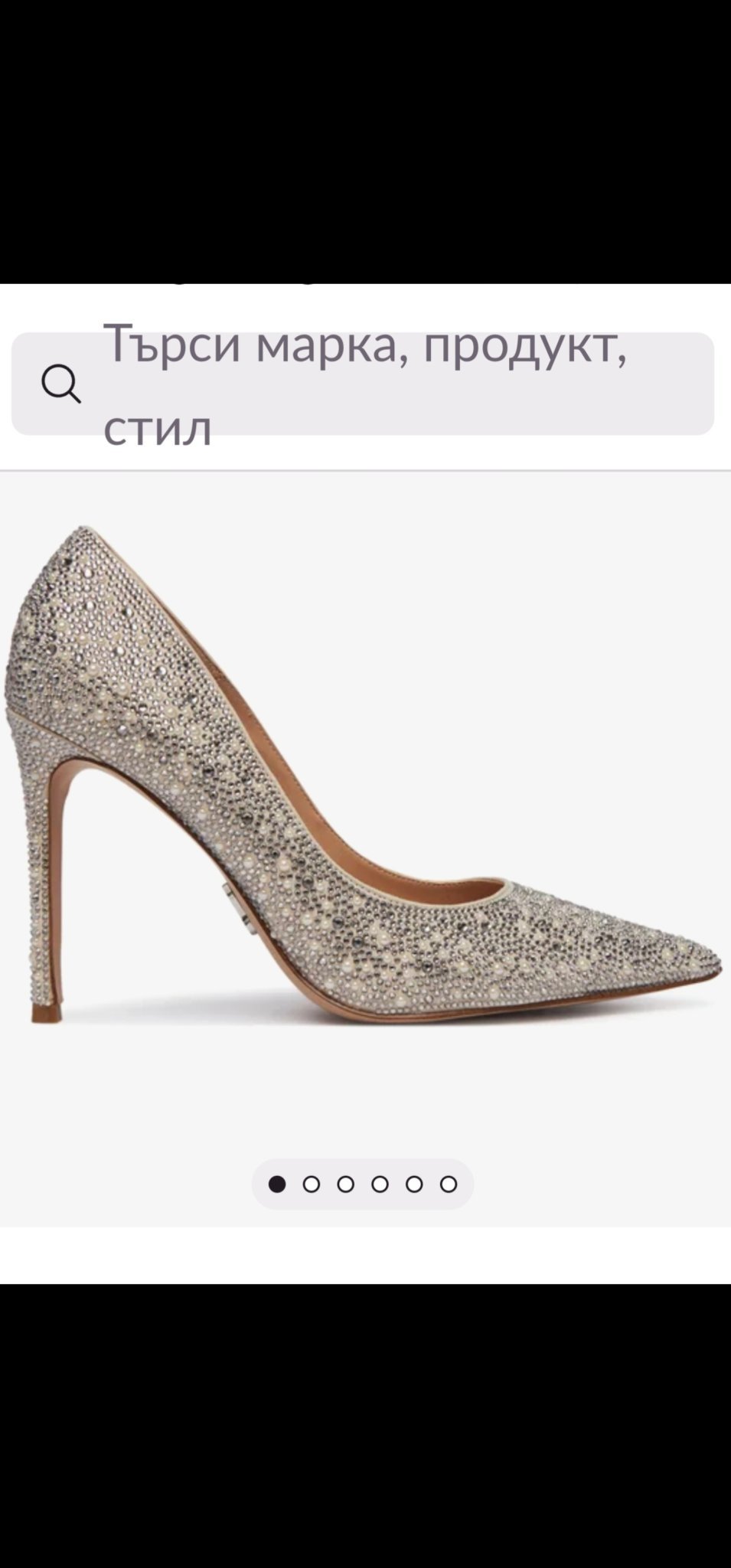The width and height of the screenshot is (731, 1568).
Task: Tap the search field "Търси марка, продукт, стил"
Action: click(363, 384)
